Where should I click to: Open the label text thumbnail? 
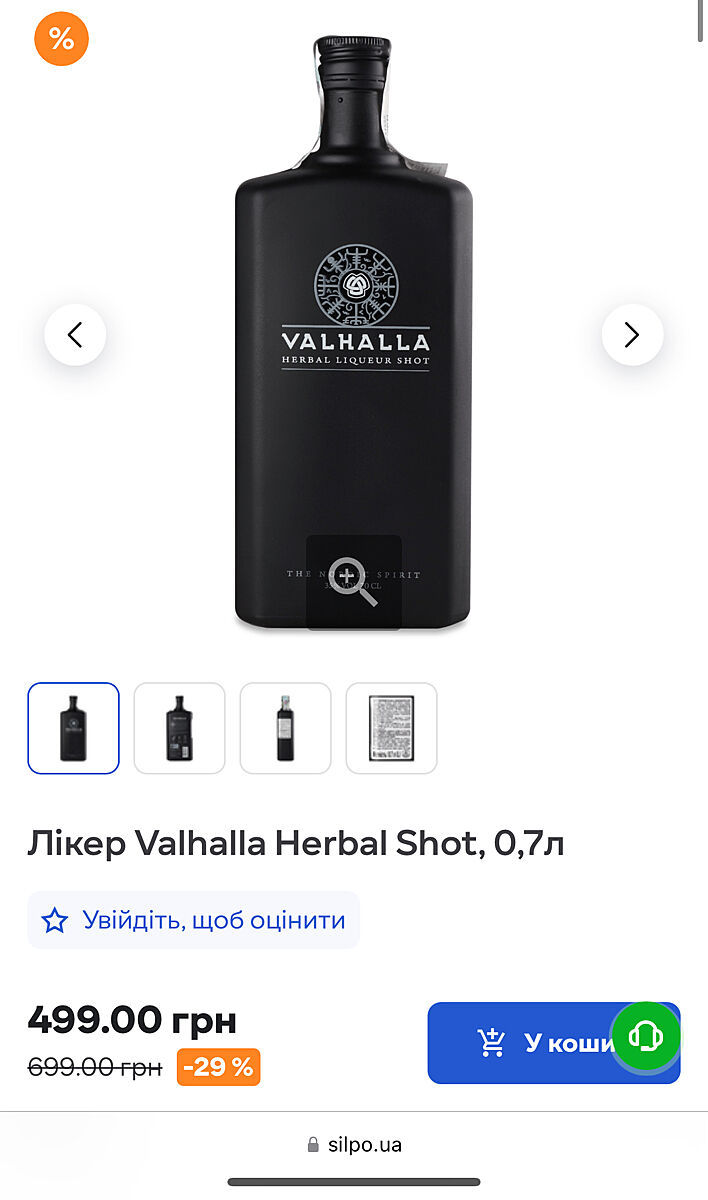tap(392, 728)
